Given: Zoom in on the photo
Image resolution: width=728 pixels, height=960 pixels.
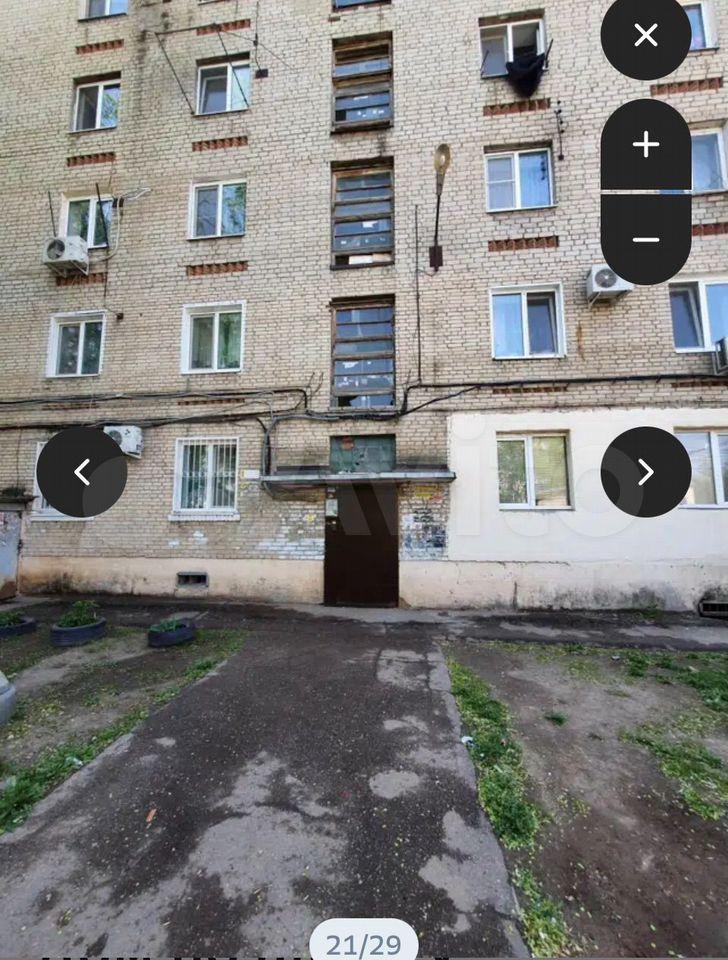Looking at the screenshot, I should click(x=645, y=145).
